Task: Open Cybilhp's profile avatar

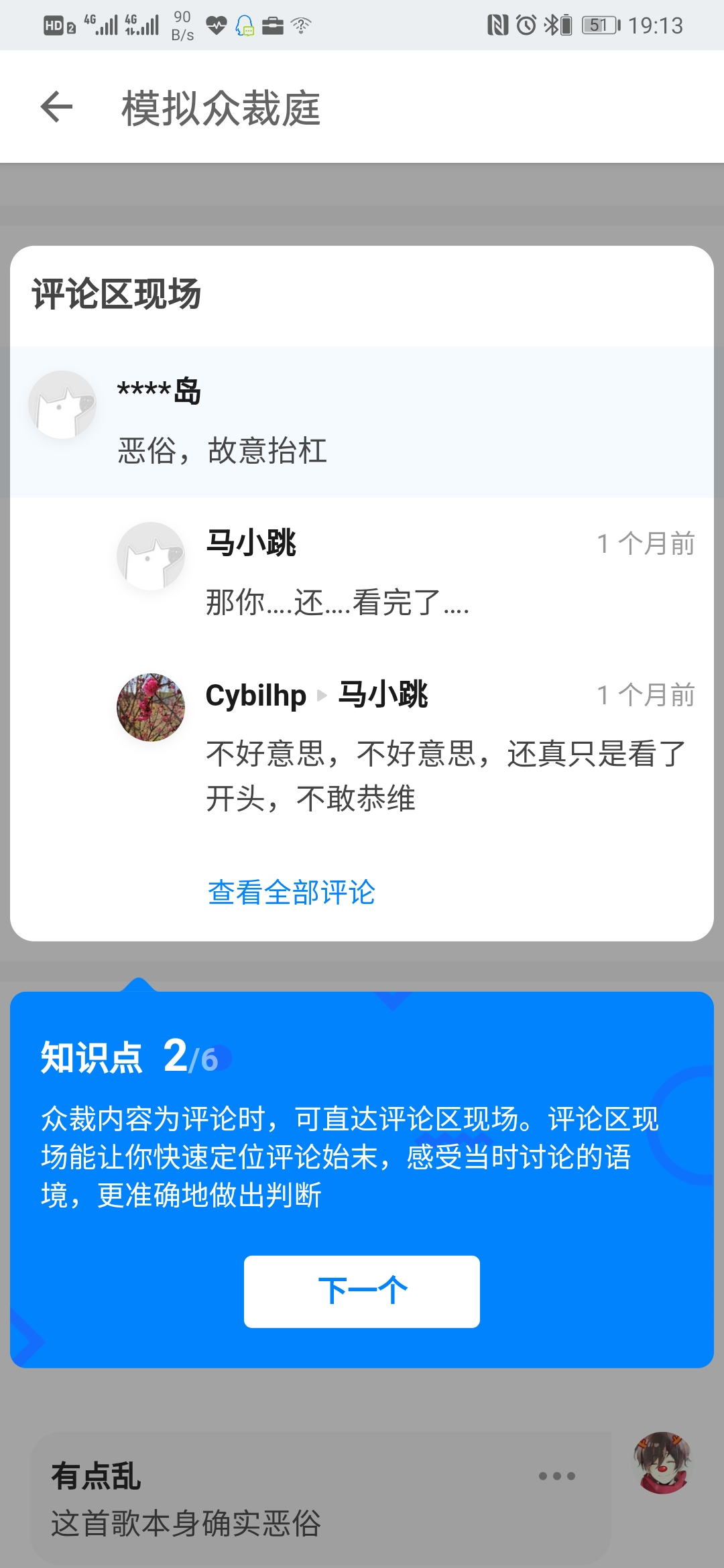Action: coord(151,708)
